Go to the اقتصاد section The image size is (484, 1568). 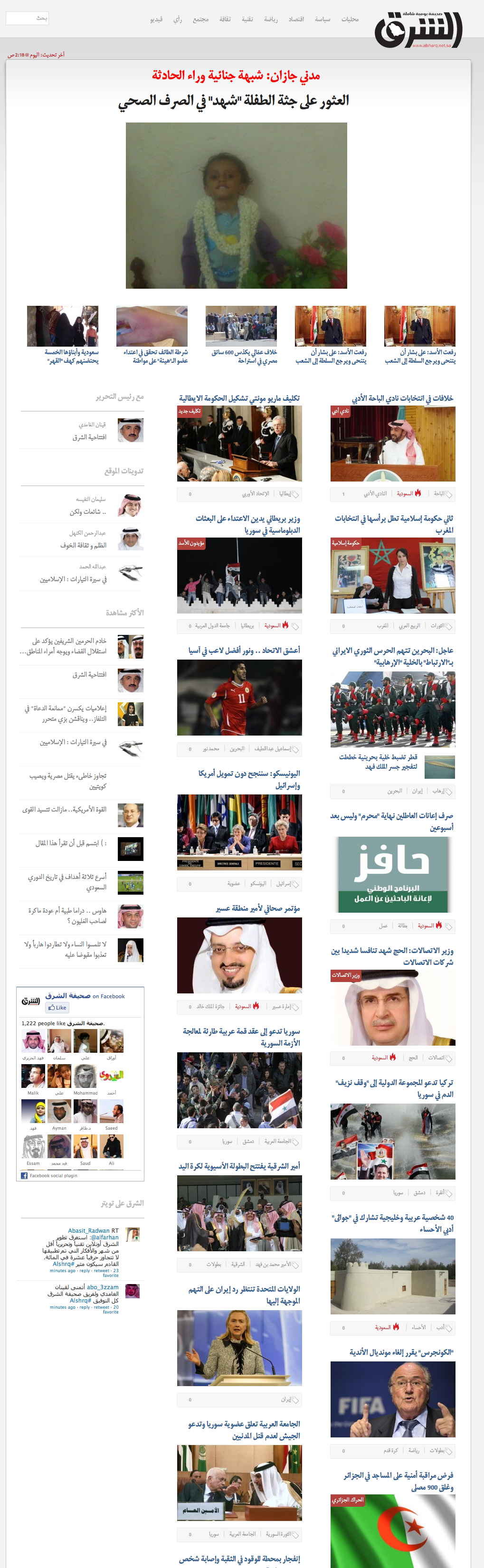(296, 19)
